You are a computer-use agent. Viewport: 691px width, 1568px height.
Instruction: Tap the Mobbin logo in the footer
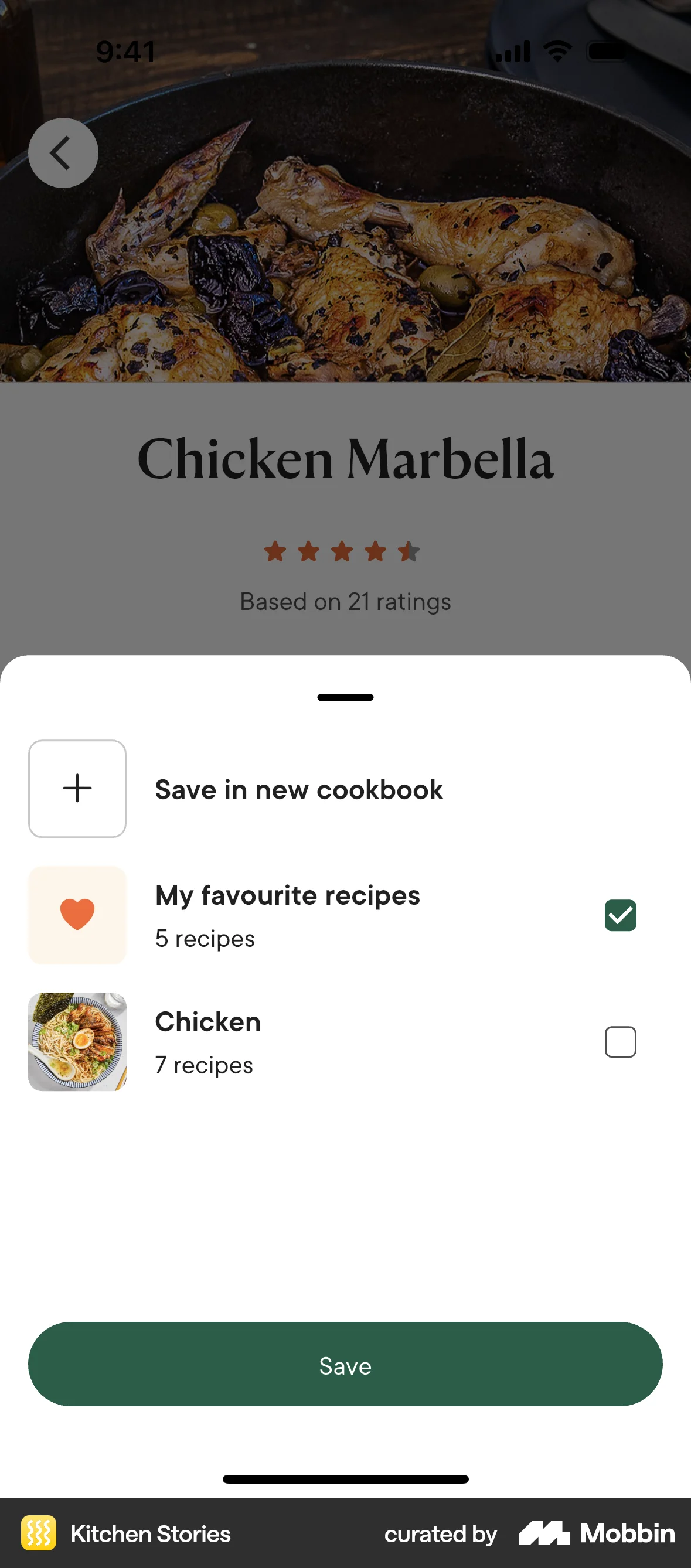pos(595,1534)
